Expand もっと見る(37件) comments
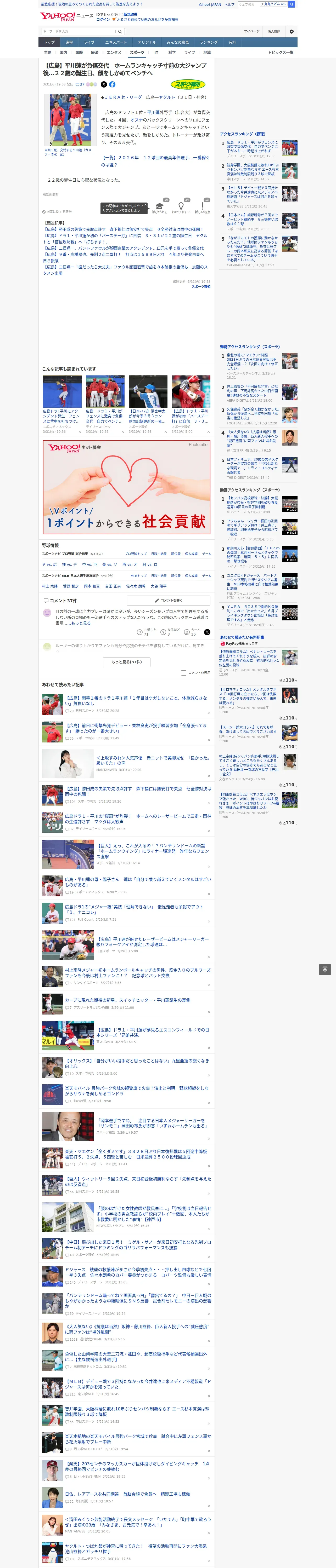The height and width of the screenshot is (1568, 336). pyautogui.click(x=127, y=662)
